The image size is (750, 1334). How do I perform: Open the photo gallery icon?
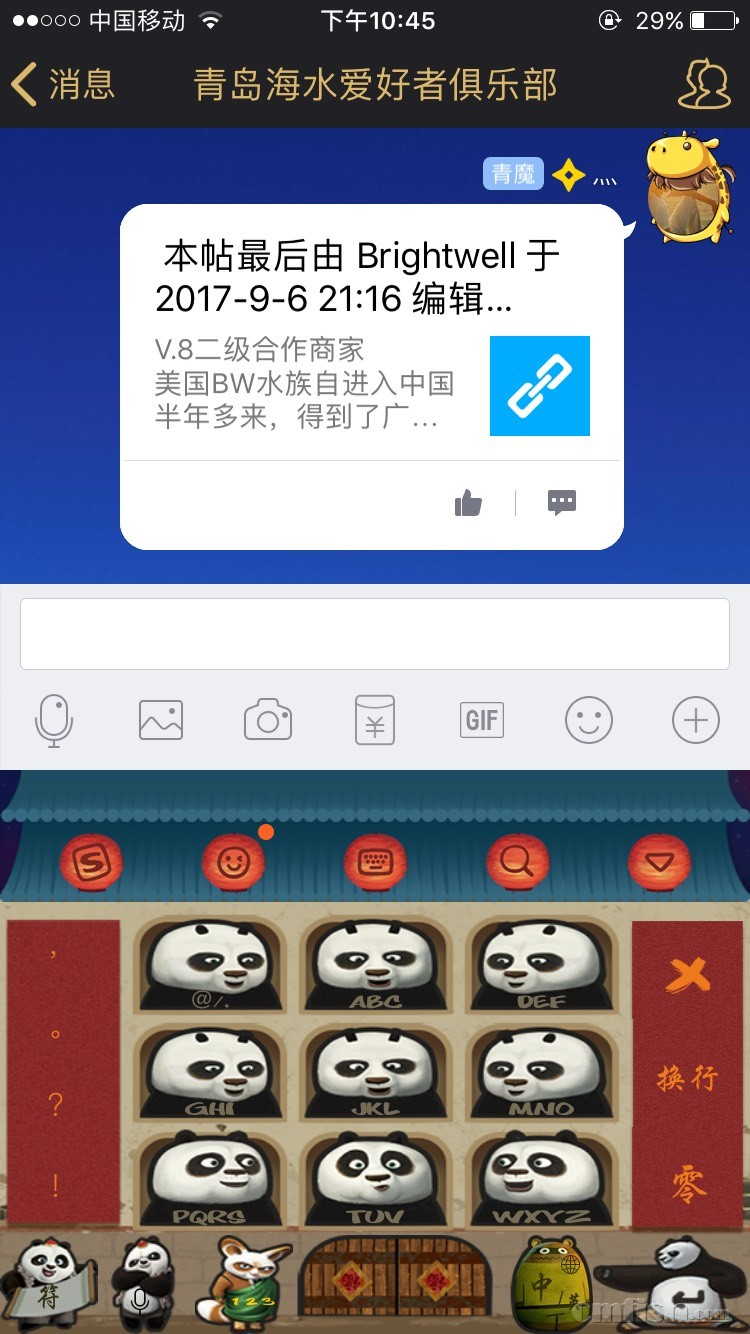tap(161, 719)
